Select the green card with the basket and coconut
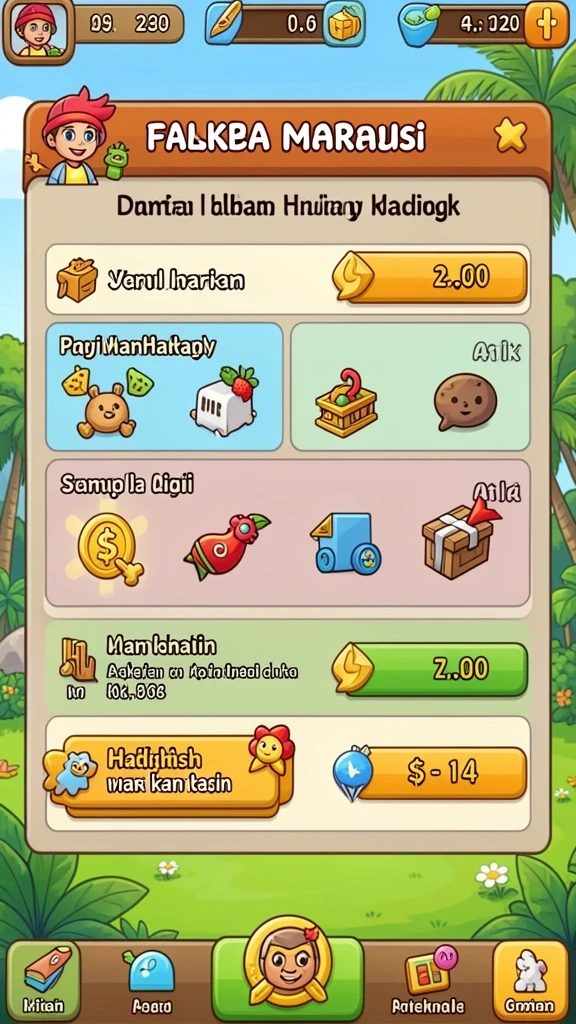This screenshot has height=1024, width=576. (x=409, y=387)
